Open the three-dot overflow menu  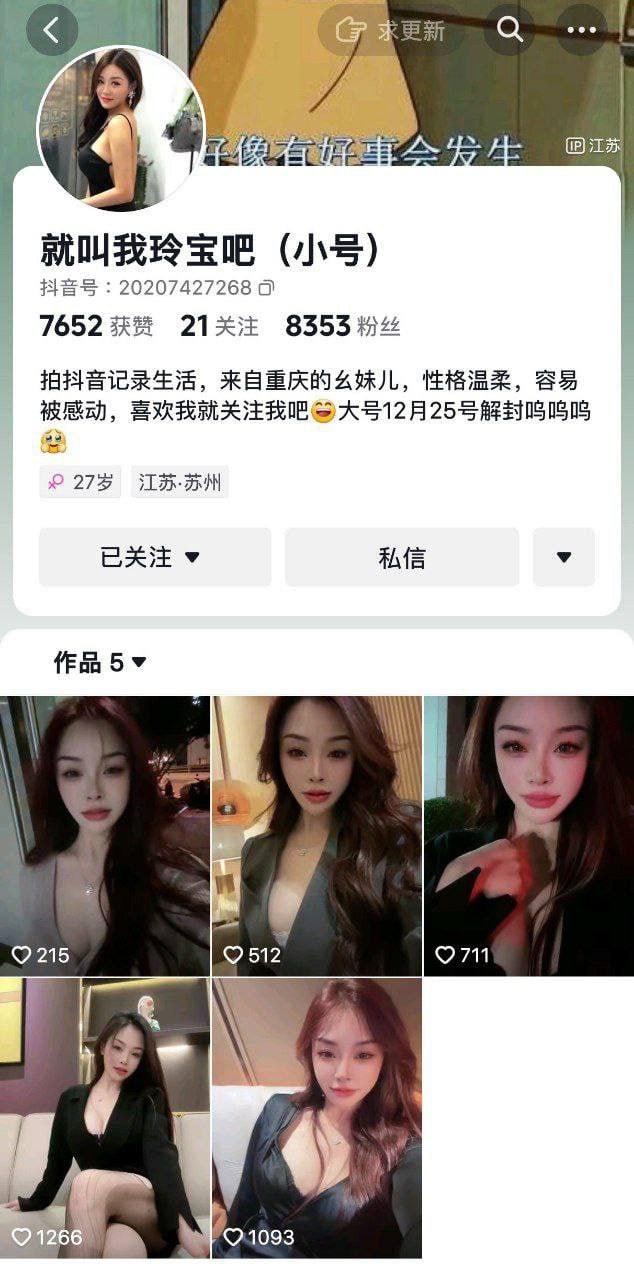click(x=581, y=30)
